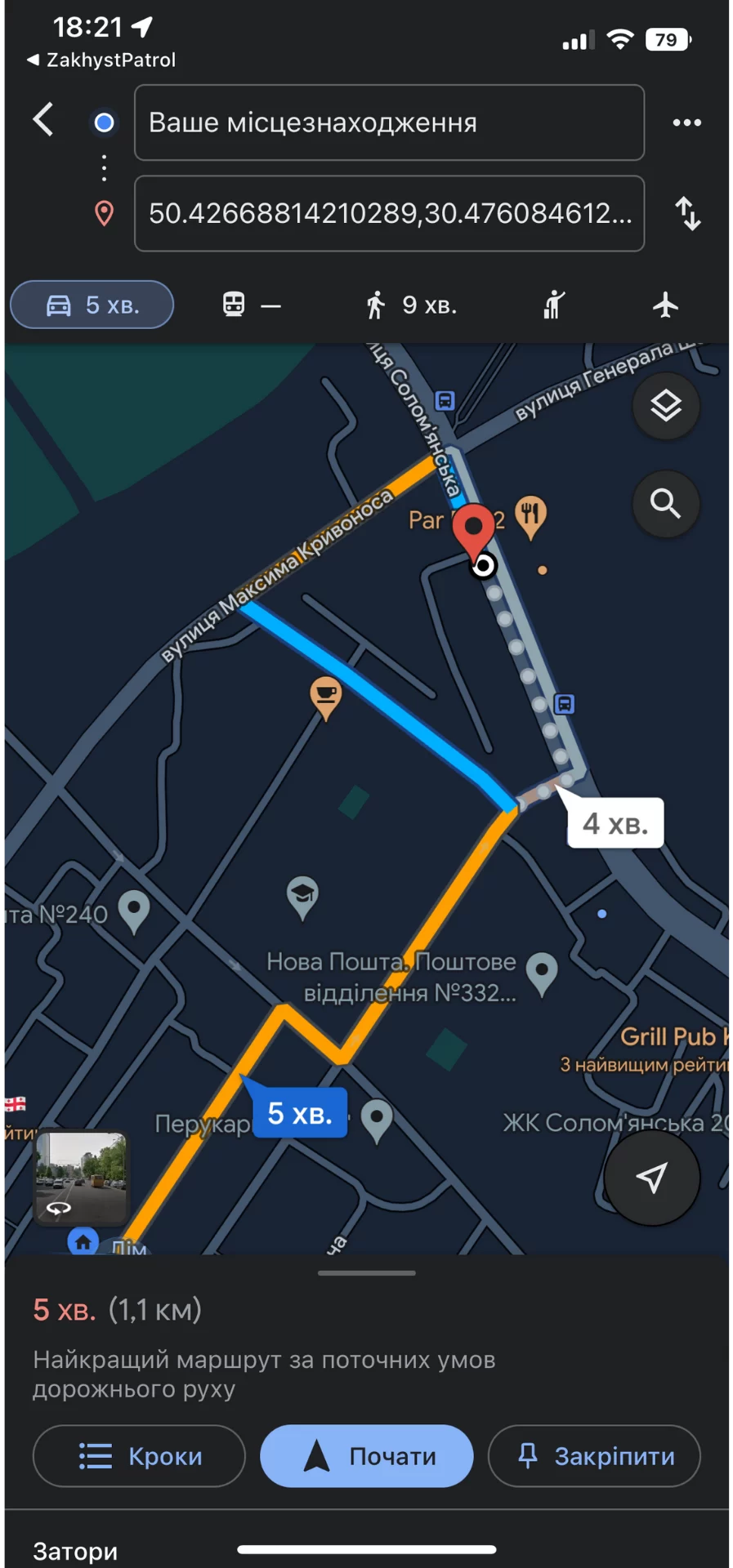This screenshot has height=1568, width=733.
Task: Switch to walking mode 9 хв.
Action: (x=411, y=305)
